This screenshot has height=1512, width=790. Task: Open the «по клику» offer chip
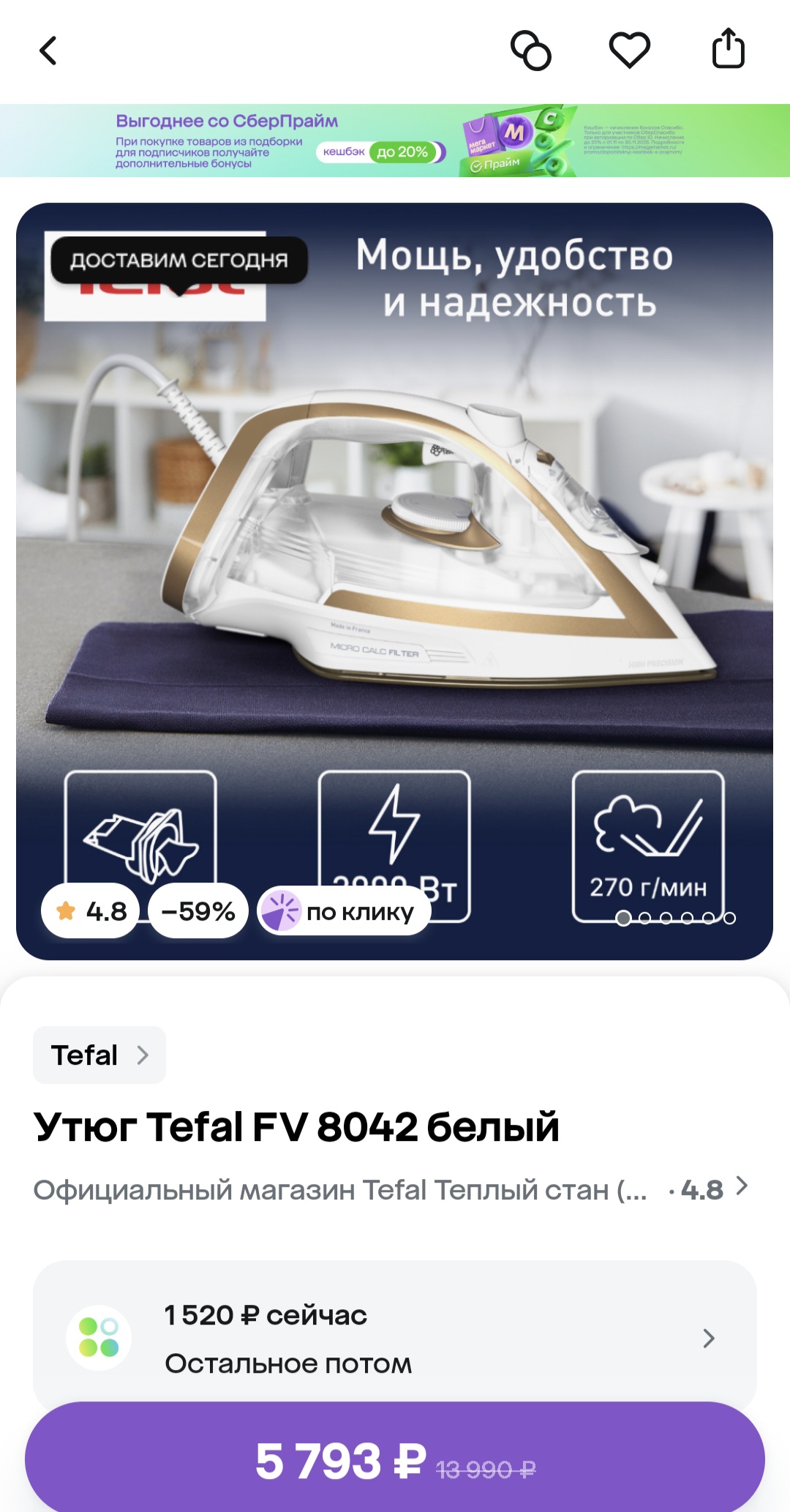click(x=344, y=912)
